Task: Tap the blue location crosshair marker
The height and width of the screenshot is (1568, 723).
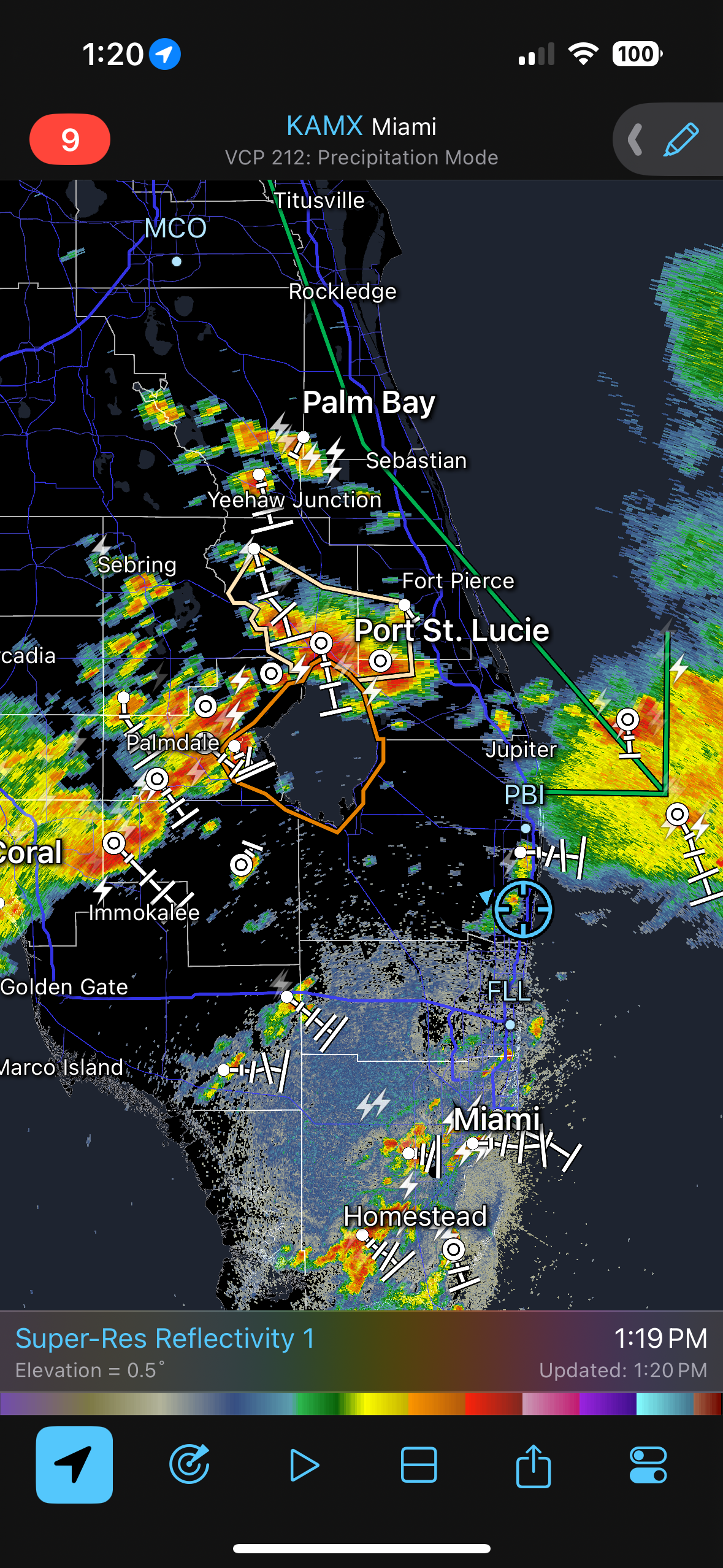Action: (523, 909)
